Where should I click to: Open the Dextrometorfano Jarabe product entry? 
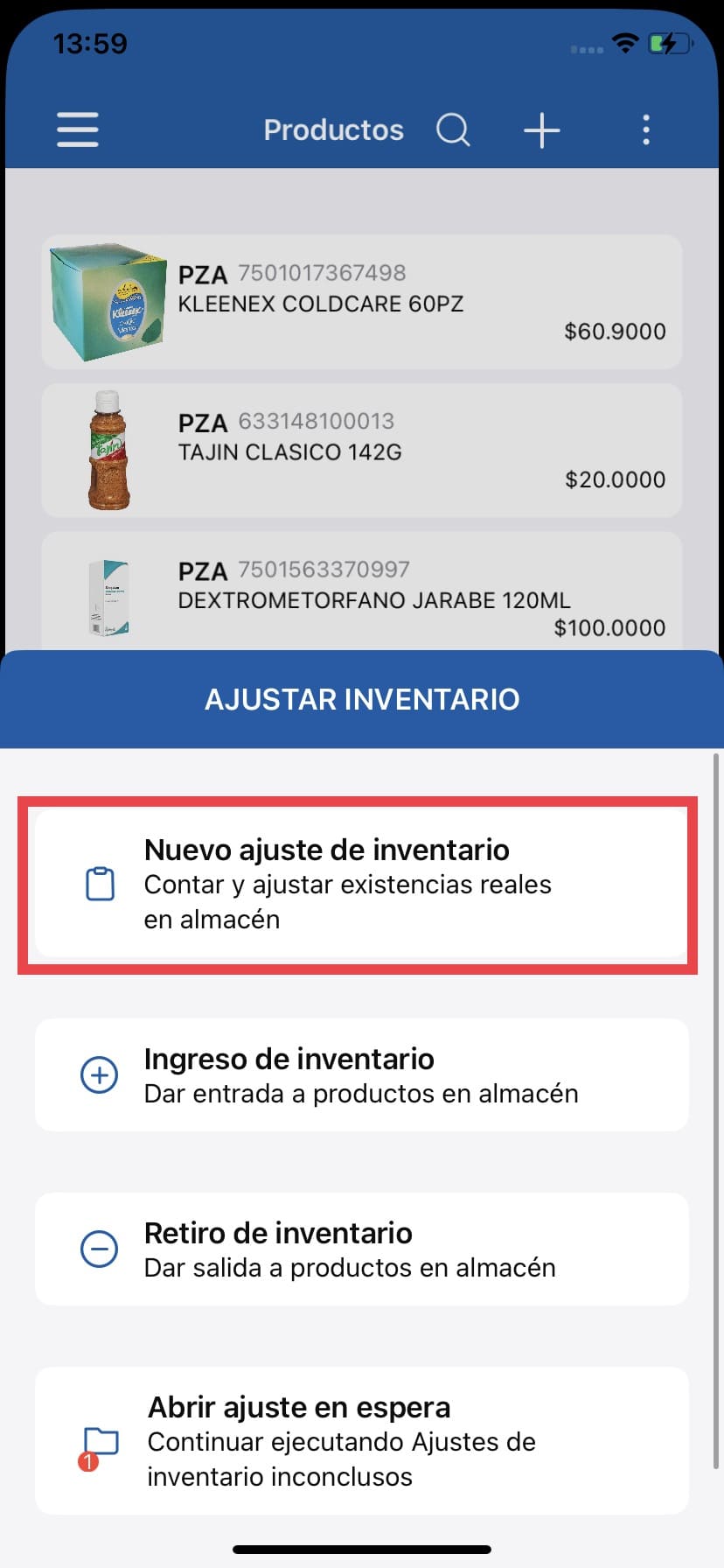point(362,593)
